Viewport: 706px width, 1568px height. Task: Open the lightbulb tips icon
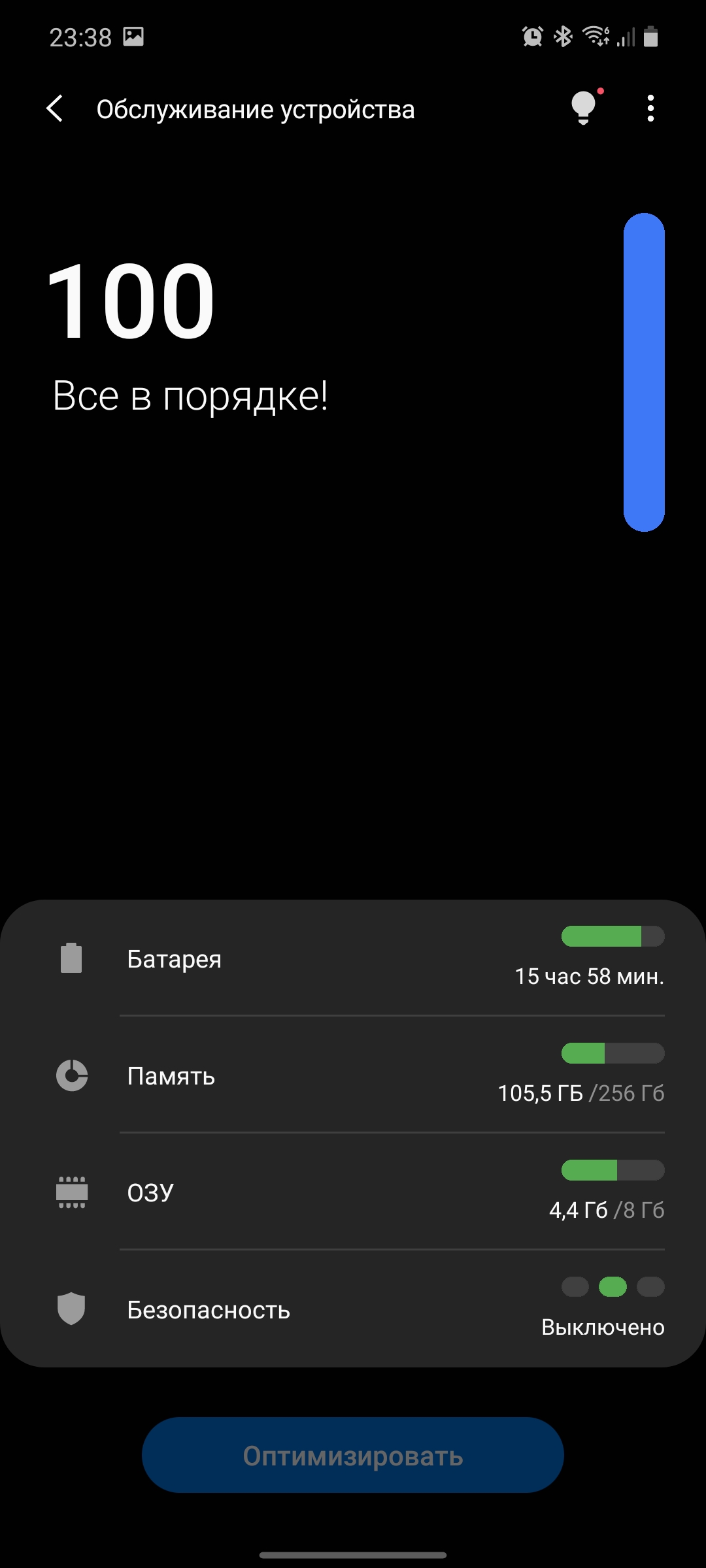click(x=583, y=108)
